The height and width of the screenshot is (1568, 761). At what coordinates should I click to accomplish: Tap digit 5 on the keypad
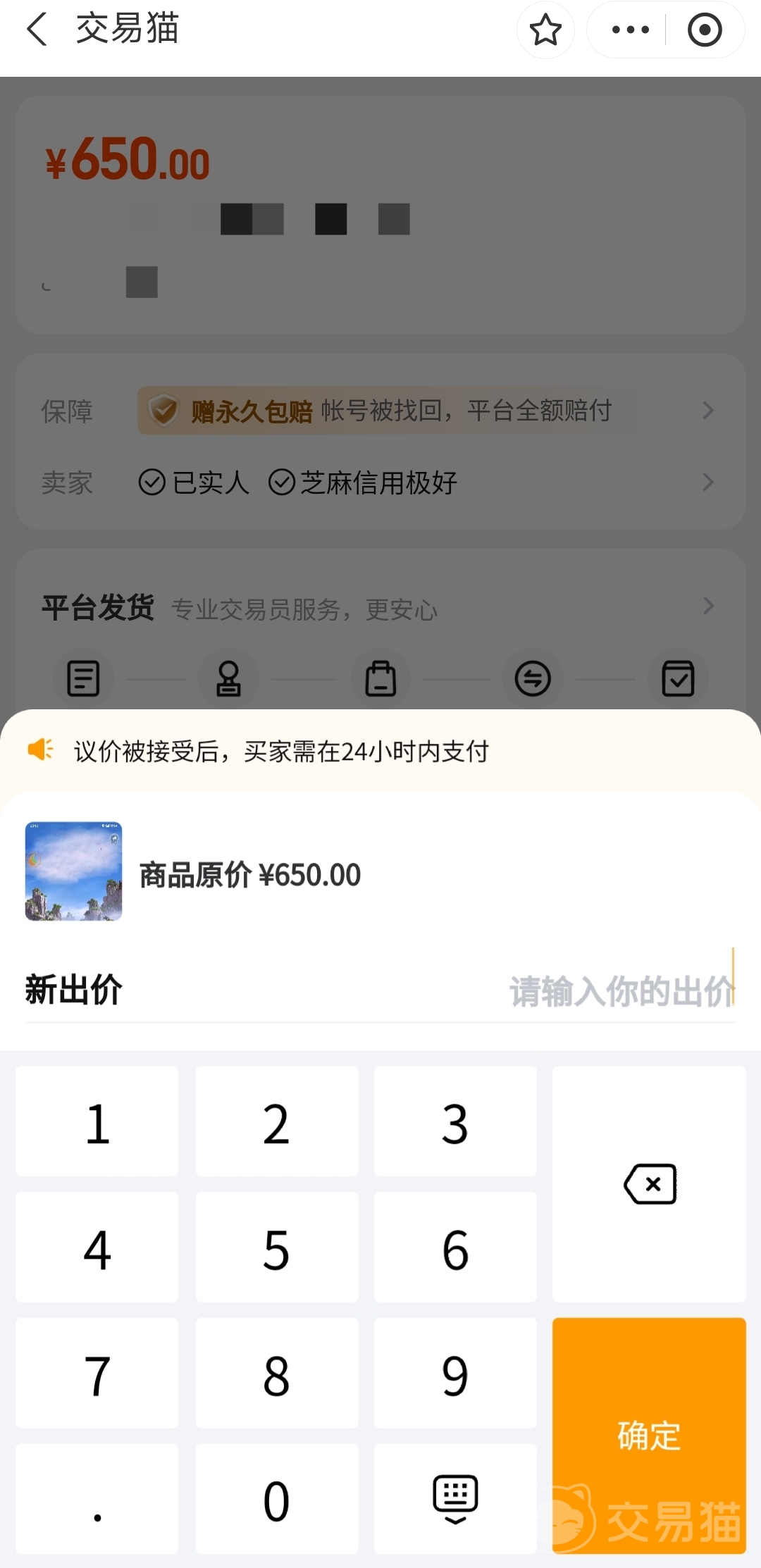click(x=276, y=1247)
